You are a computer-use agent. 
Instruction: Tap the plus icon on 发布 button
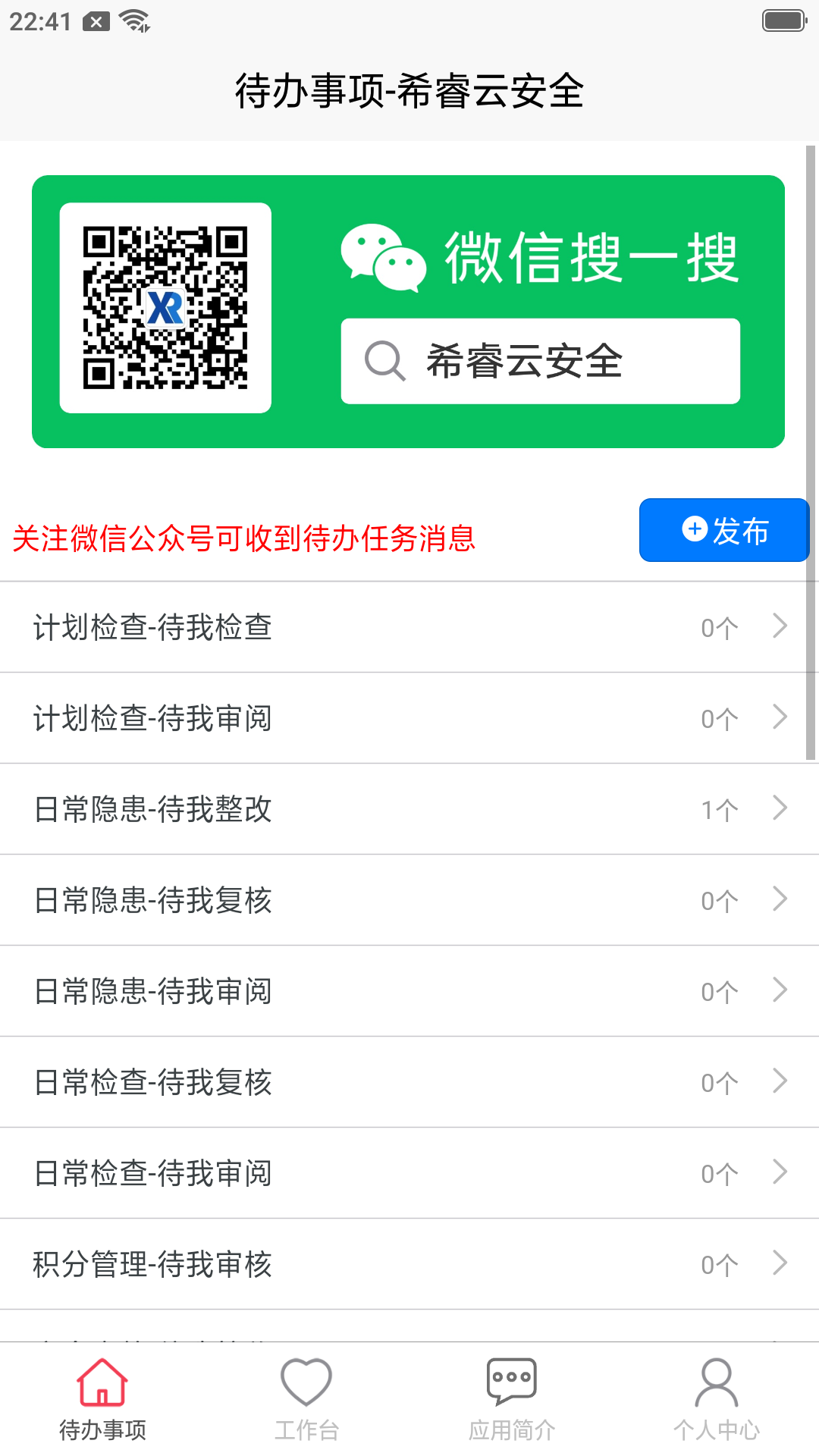(x=694, y=530)
